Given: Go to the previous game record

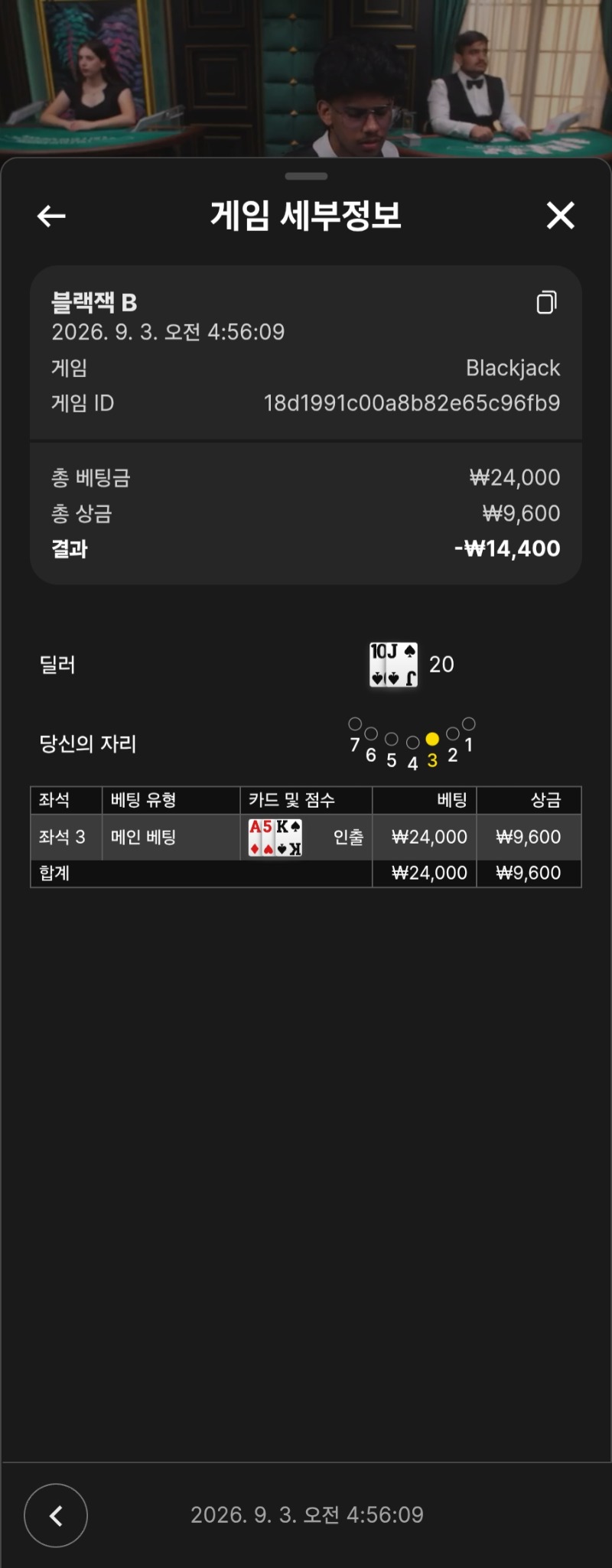Looking at the screenshot, I should coord(56,1515).
